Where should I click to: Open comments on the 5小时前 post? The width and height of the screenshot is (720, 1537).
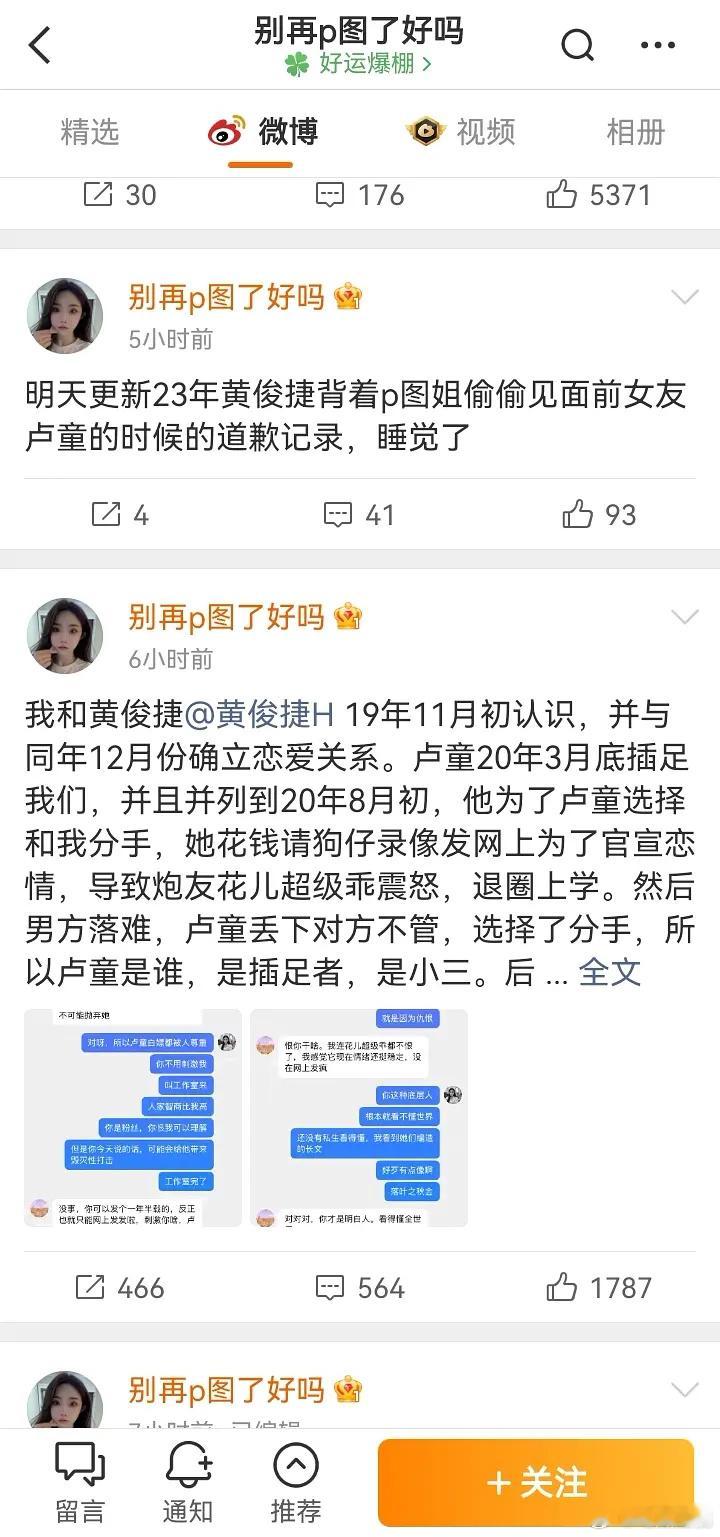[x=360, y=515]
